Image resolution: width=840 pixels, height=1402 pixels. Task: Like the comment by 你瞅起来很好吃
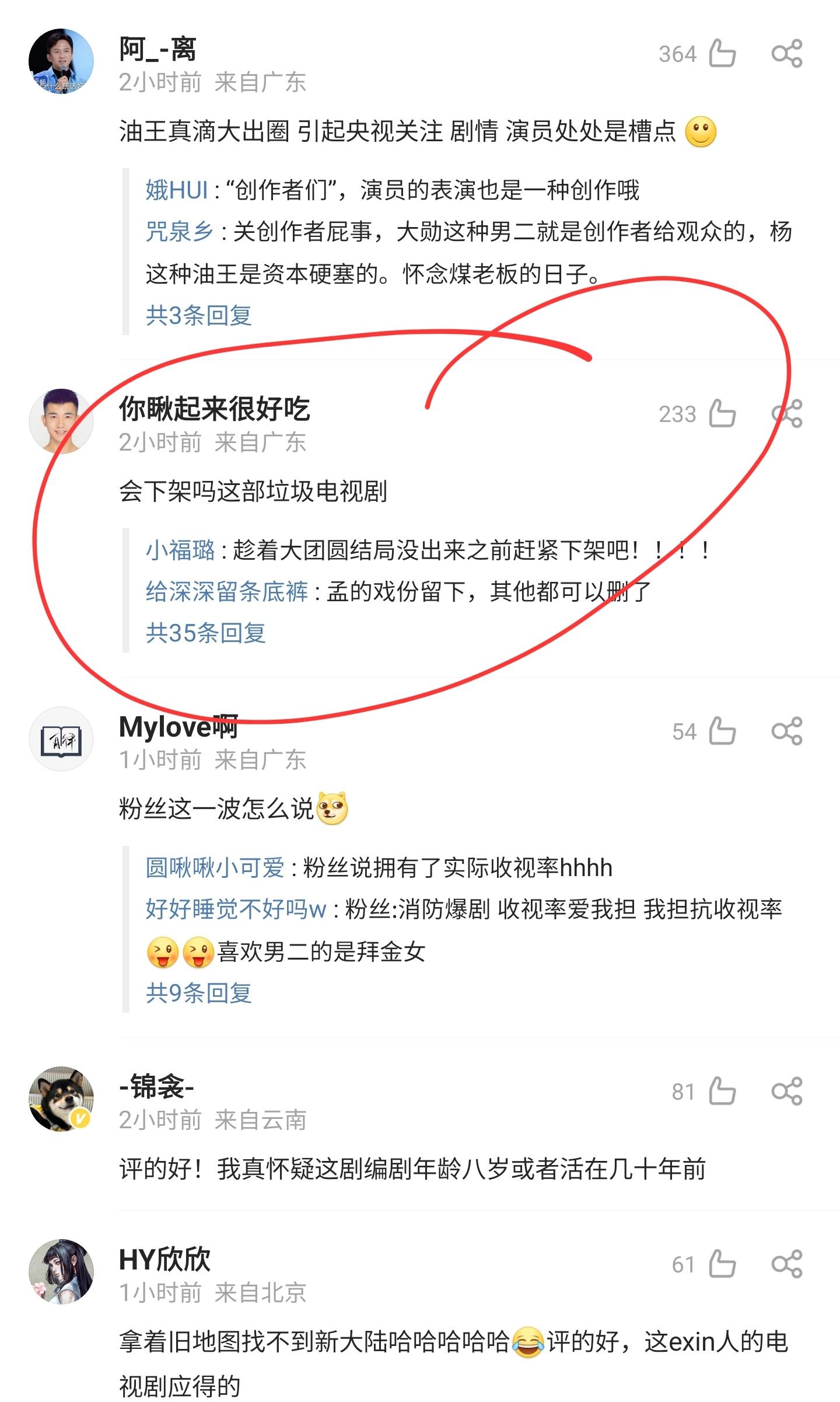pos(722,414)
